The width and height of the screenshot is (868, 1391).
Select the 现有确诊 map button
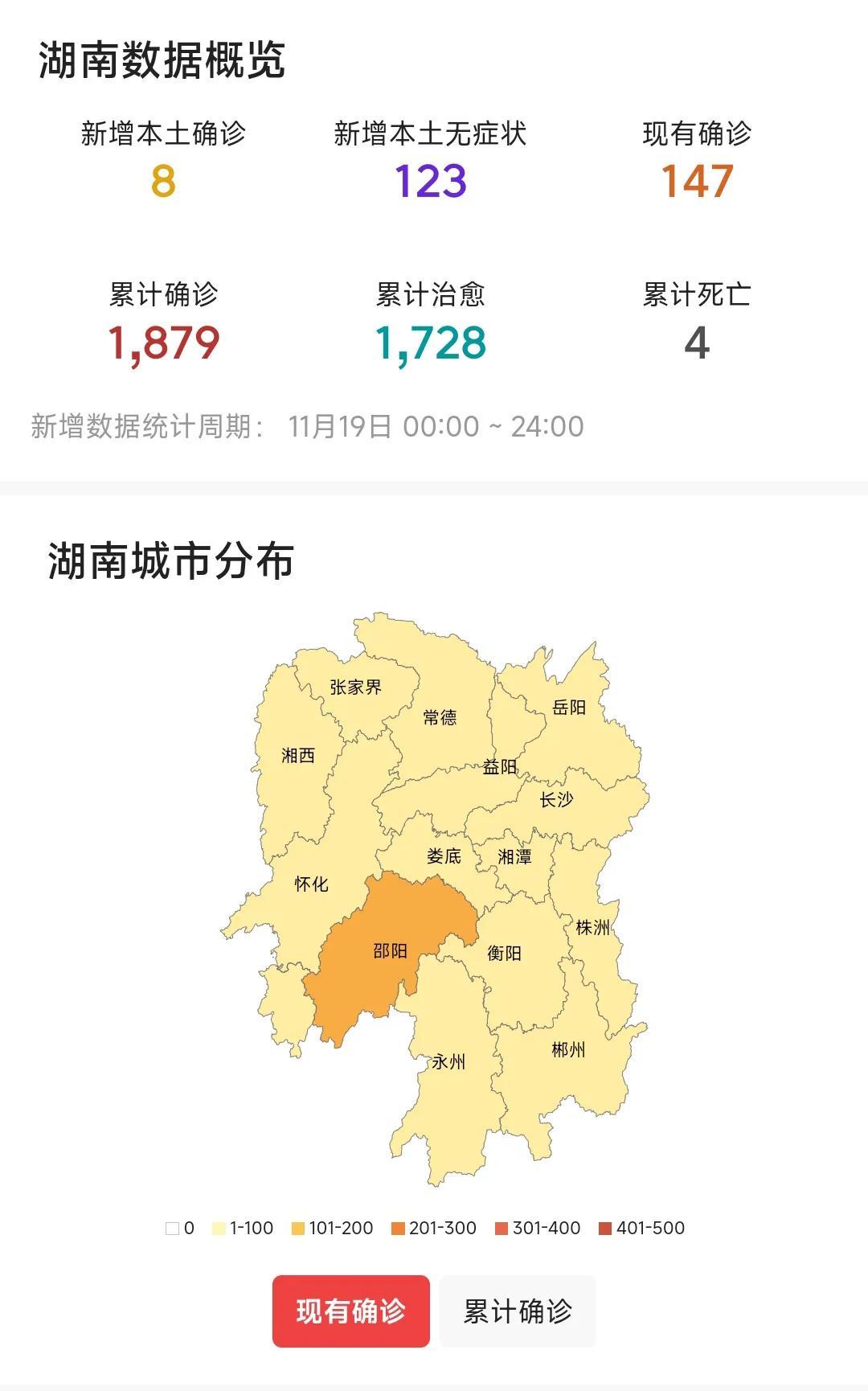(351, 1311)
